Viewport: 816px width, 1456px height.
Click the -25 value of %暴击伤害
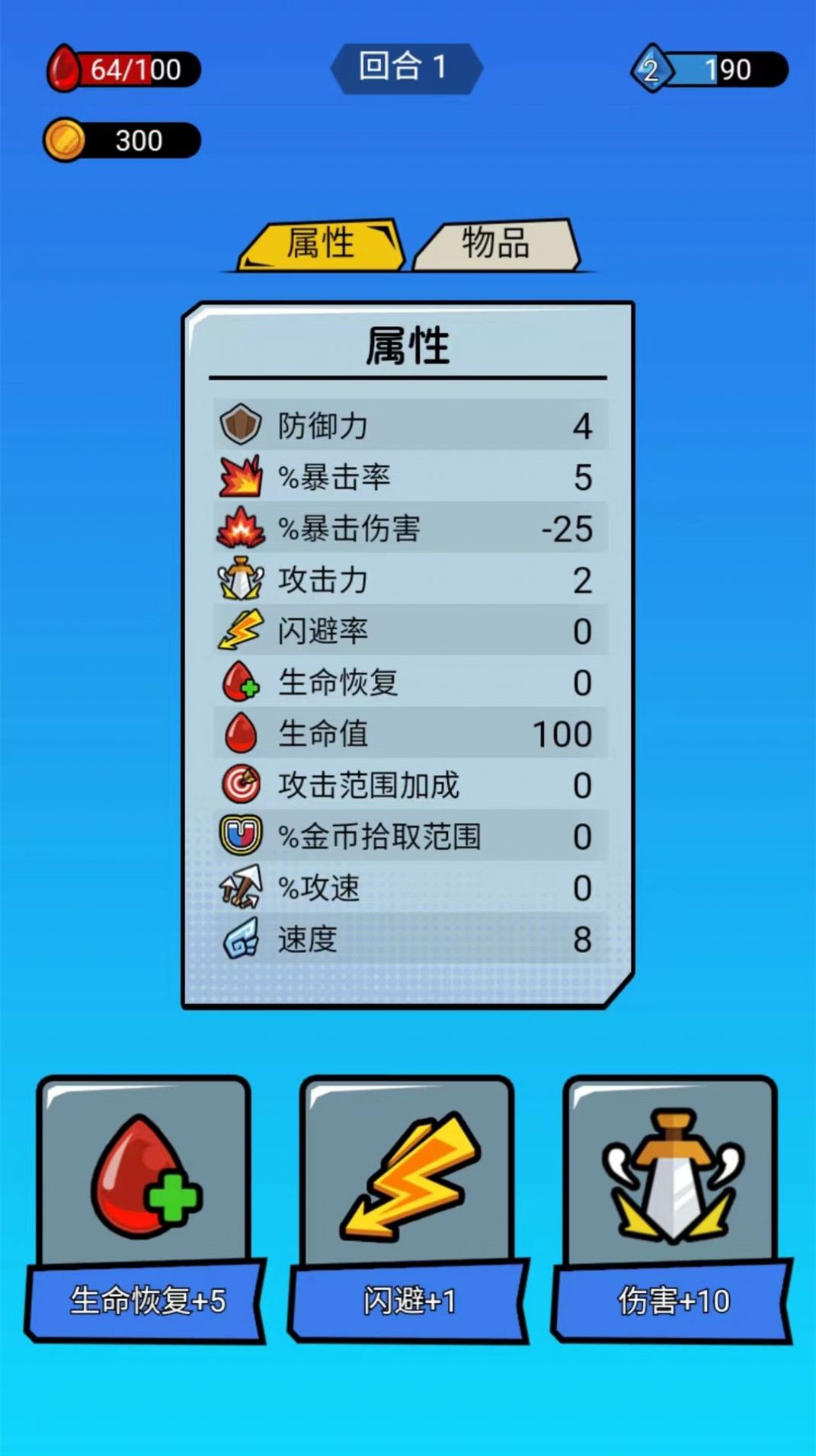[568, 529]
